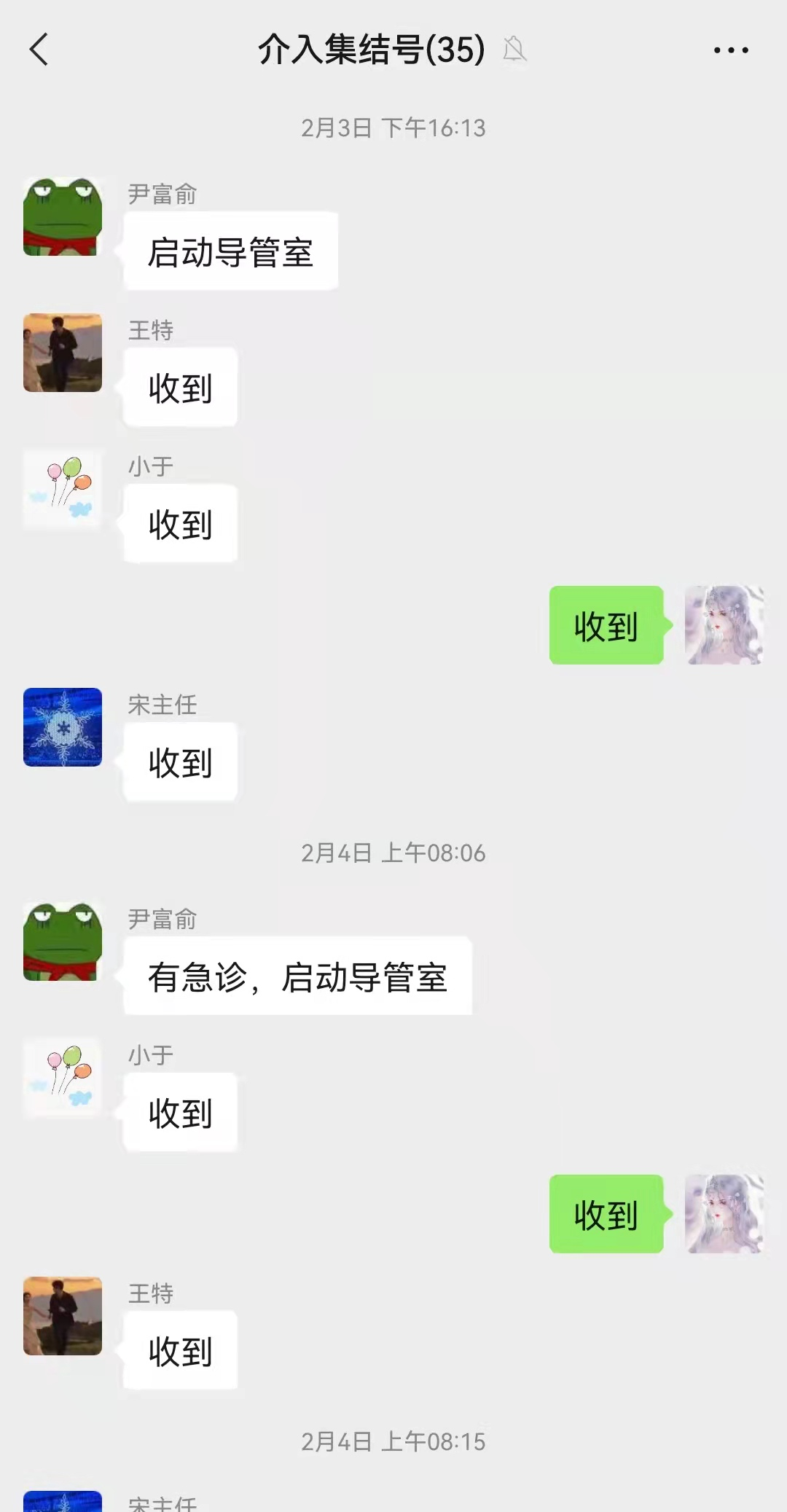Tap the second frog avatar from 尹富俞
The width and height of the screenshot is (787, 1512).
(62, 941)
